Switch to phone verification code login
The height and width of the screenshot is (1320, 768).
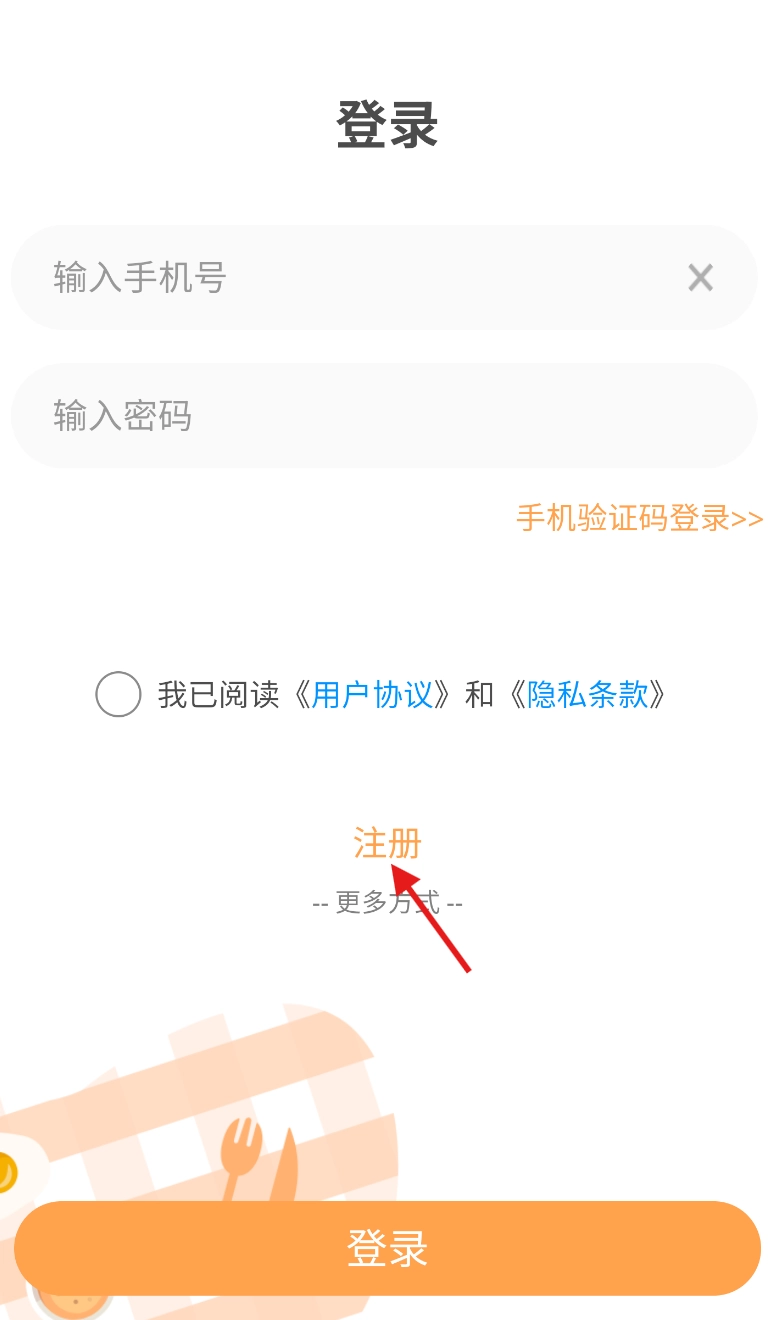click(640, 518)
